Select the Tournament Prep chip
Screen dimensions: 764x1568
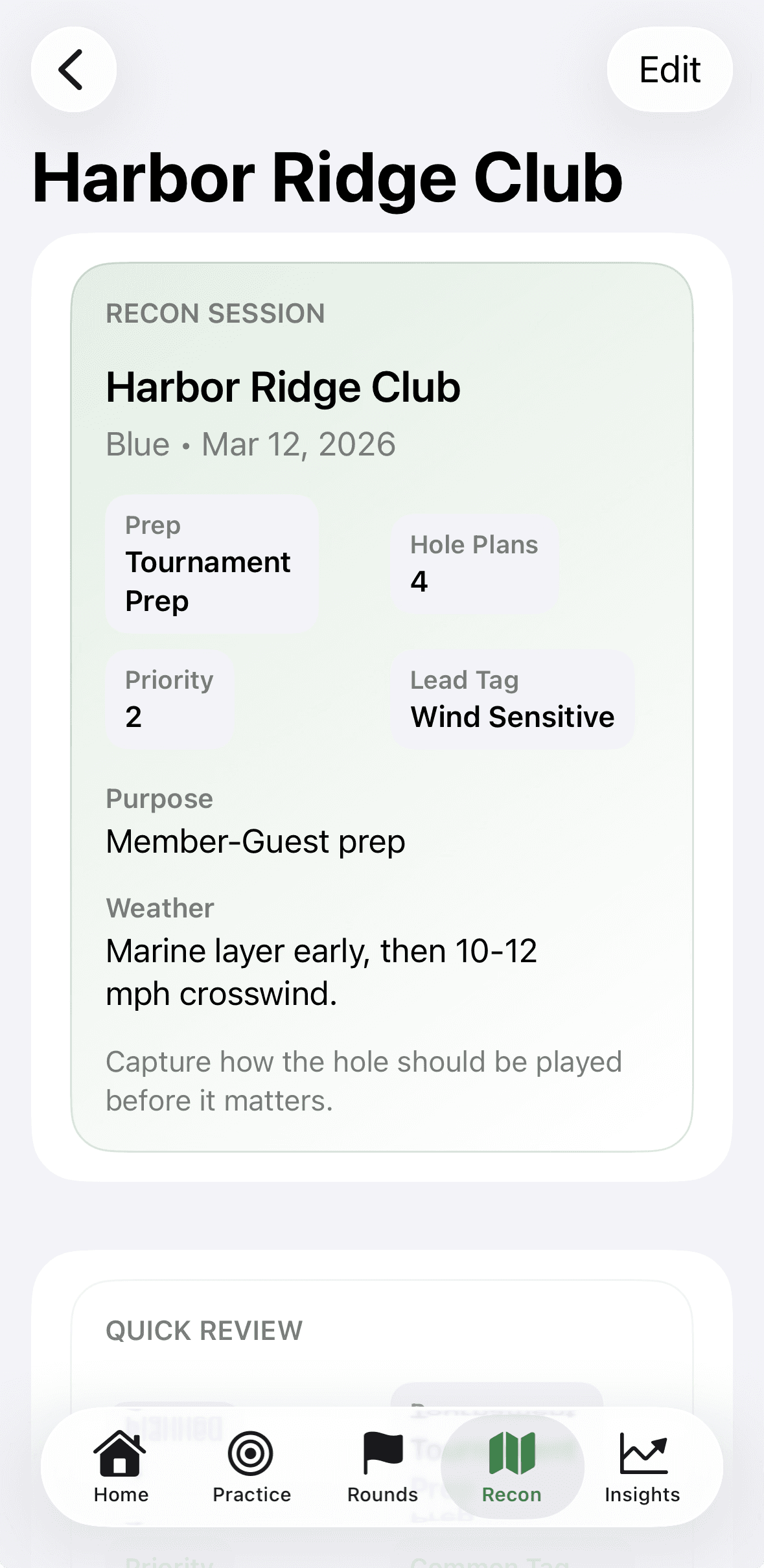coord(211,563)
